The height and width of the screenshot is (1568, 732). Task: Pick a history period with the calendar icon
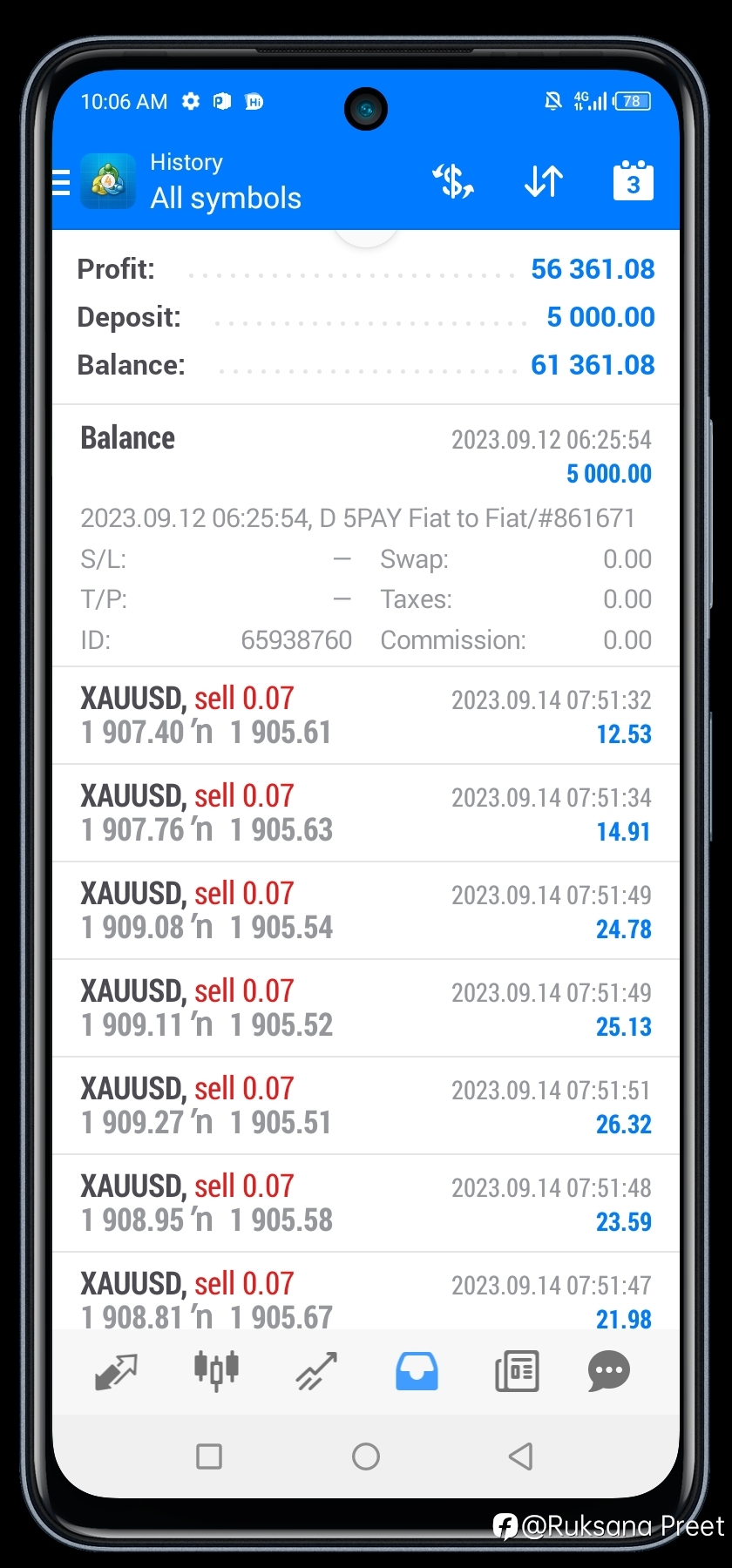(x=634, y=180)
